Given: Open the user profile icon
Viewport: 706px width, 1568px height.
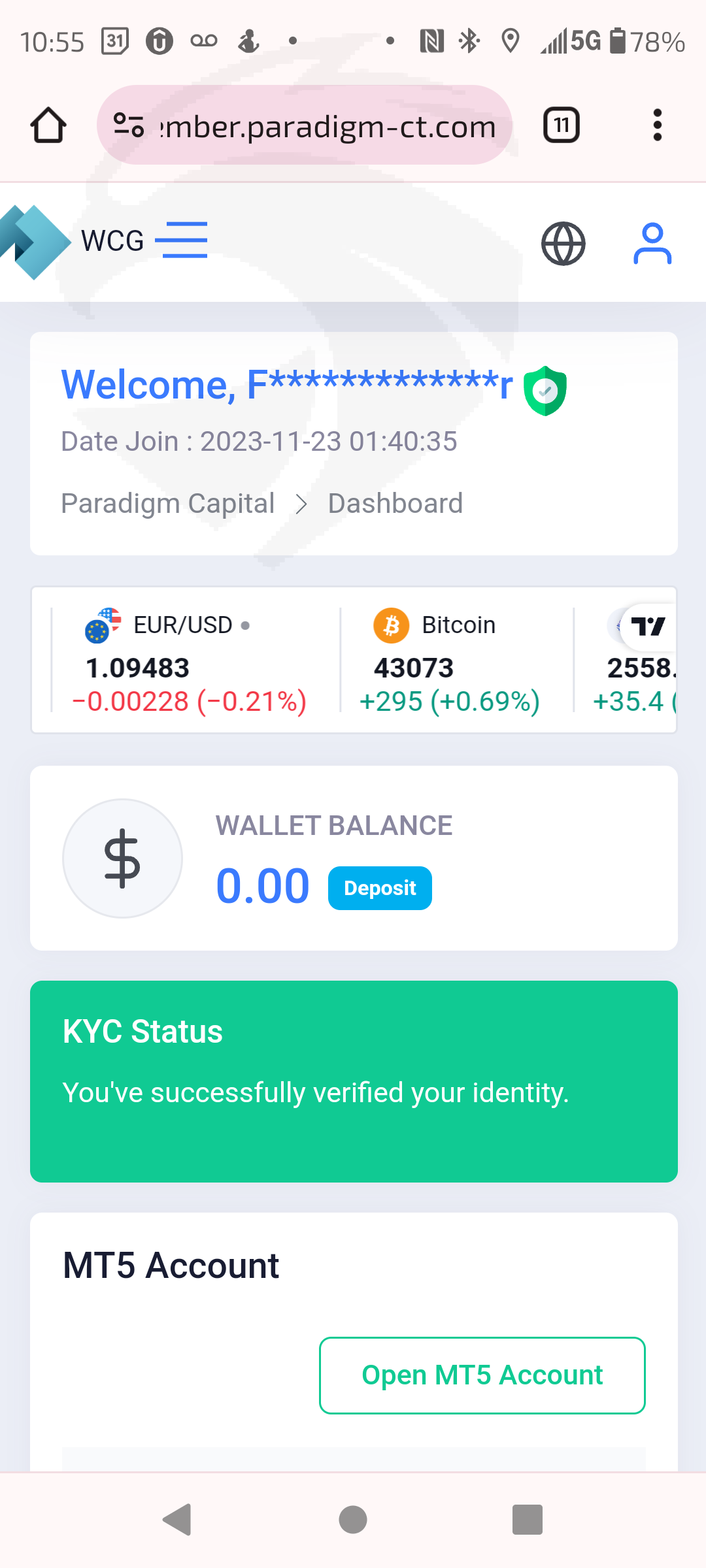Looking at the screenshot, I should [652, 244].
